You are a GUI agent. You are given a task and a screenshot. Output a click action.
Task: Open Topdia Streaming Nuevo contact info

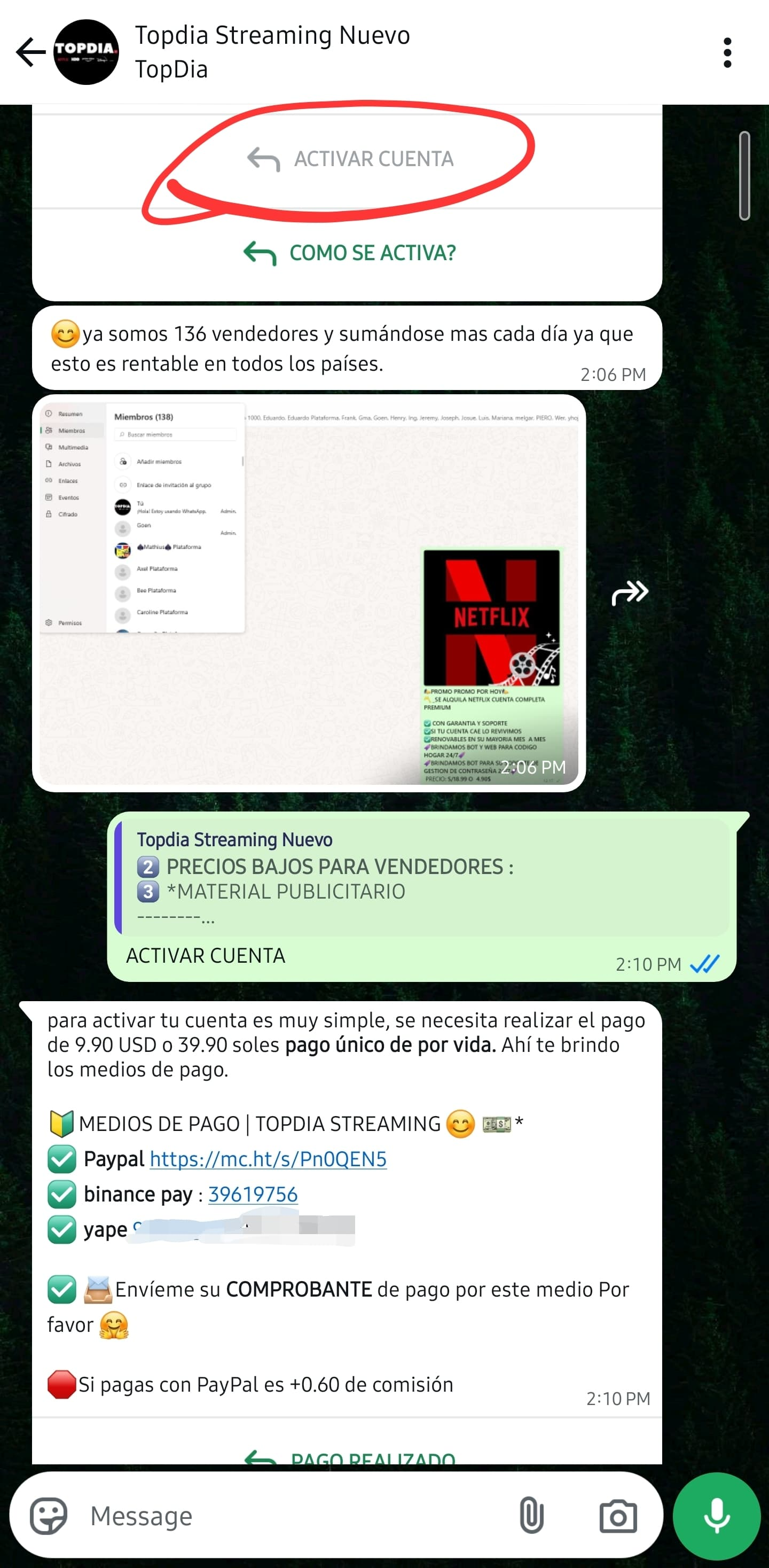coord(272,52)
